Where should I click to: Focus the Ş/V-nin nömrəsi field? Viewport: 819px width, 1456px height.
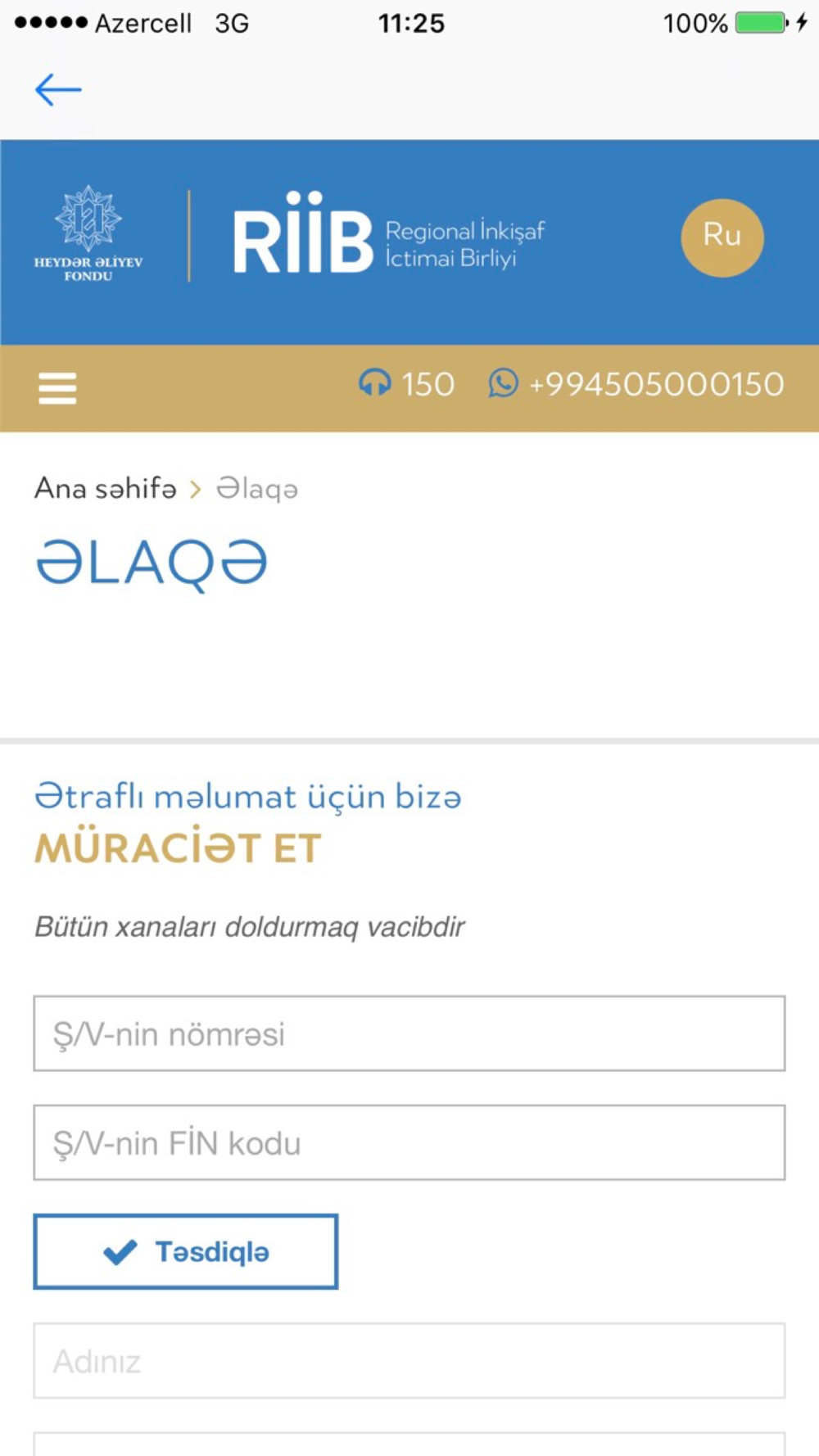click(x=409, y=1033)
